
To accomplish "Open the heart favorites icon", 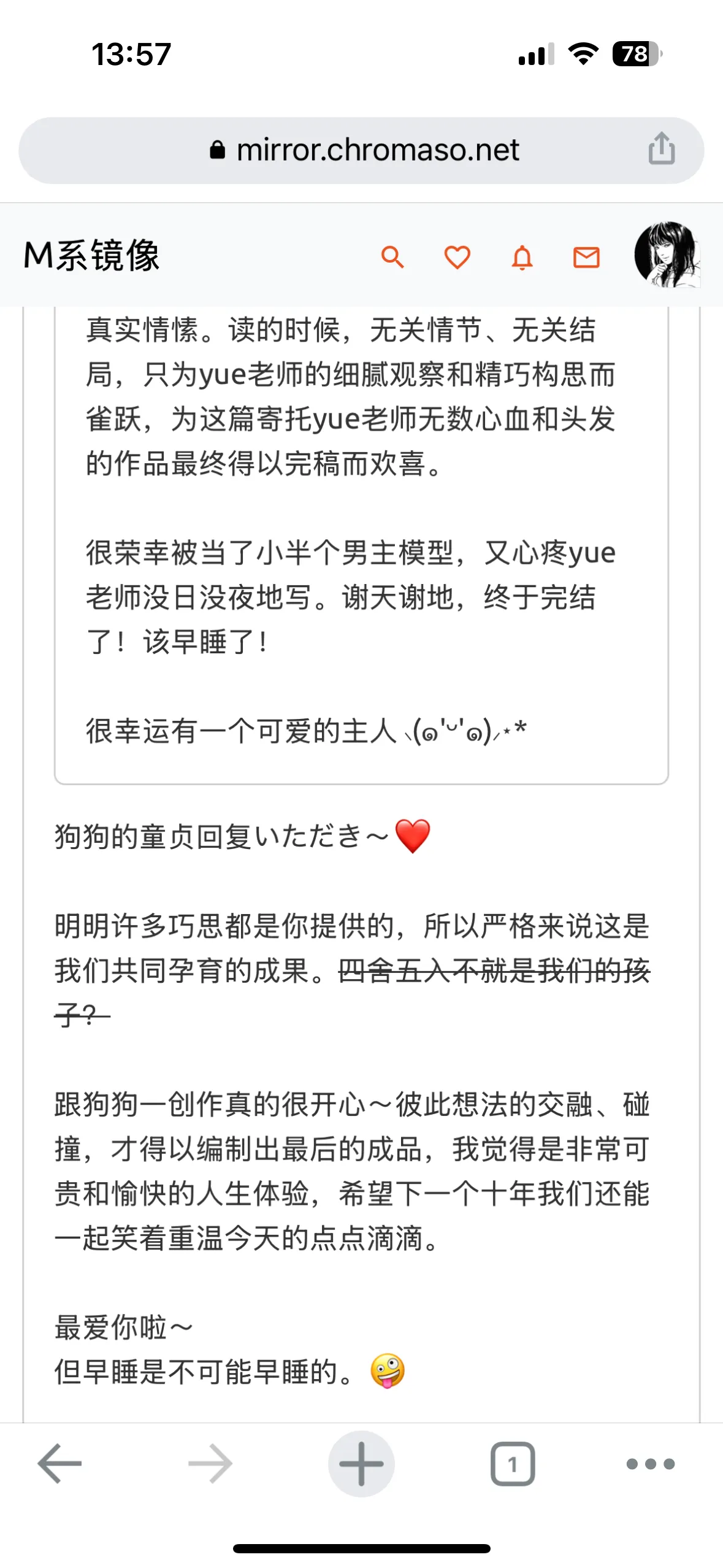I will 457,257.
